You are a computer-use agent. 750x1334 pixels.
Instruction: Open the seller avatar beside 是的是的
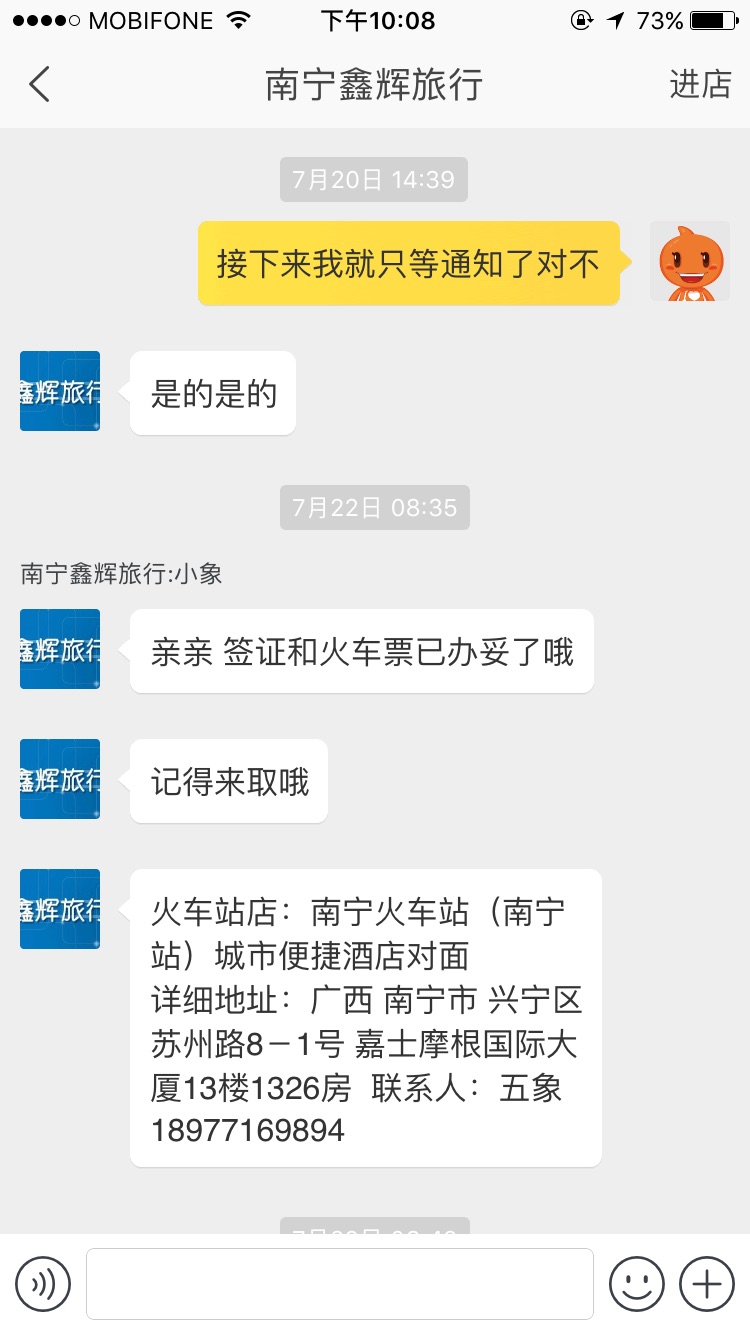click(60, 391)
